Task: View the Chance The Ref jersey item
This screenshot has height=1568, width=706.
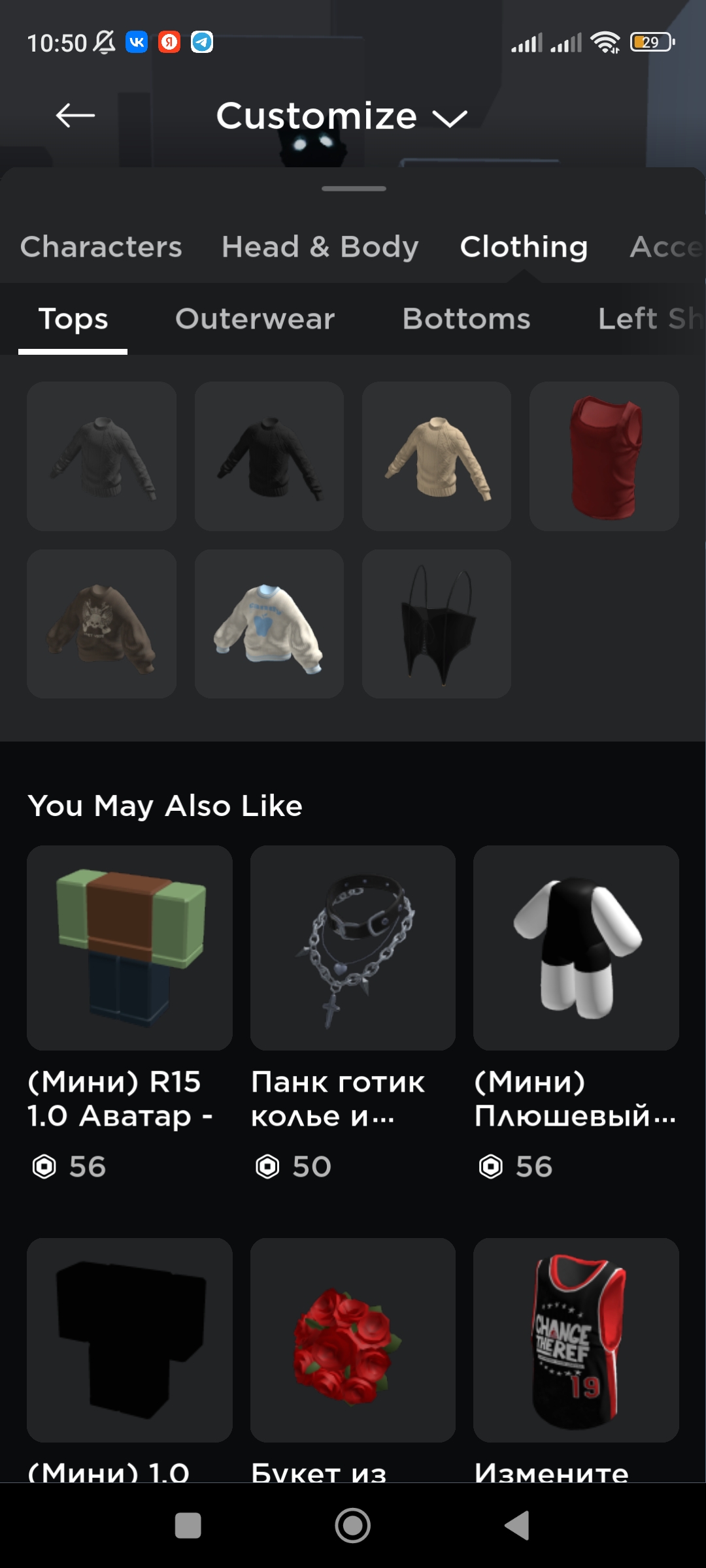Action: click(576, 1339)
